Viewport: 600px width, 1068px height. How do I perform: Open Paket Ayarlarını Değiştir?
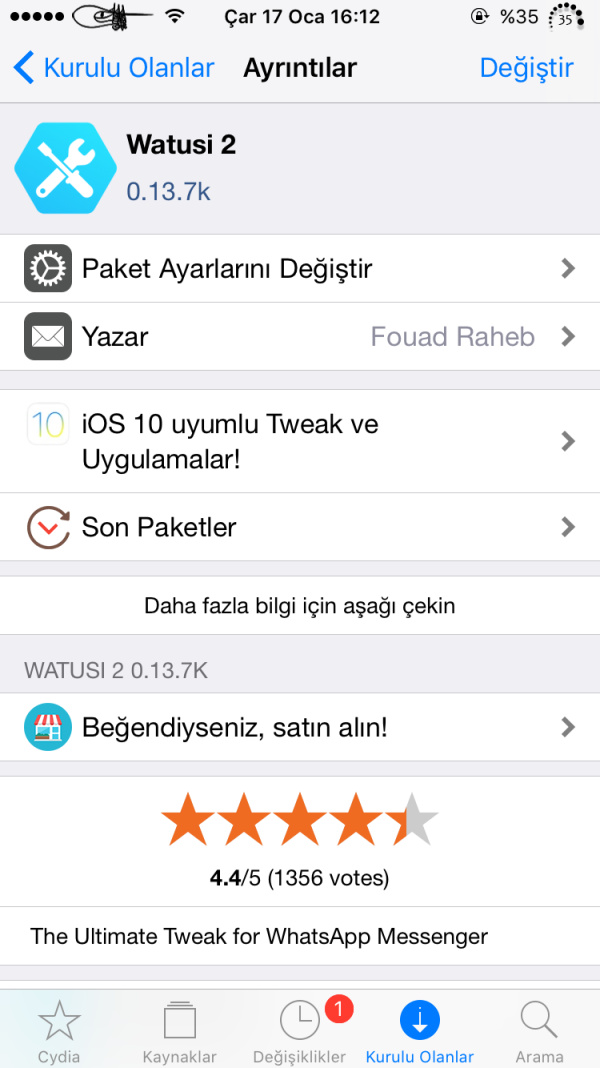(x=300, y=268)
